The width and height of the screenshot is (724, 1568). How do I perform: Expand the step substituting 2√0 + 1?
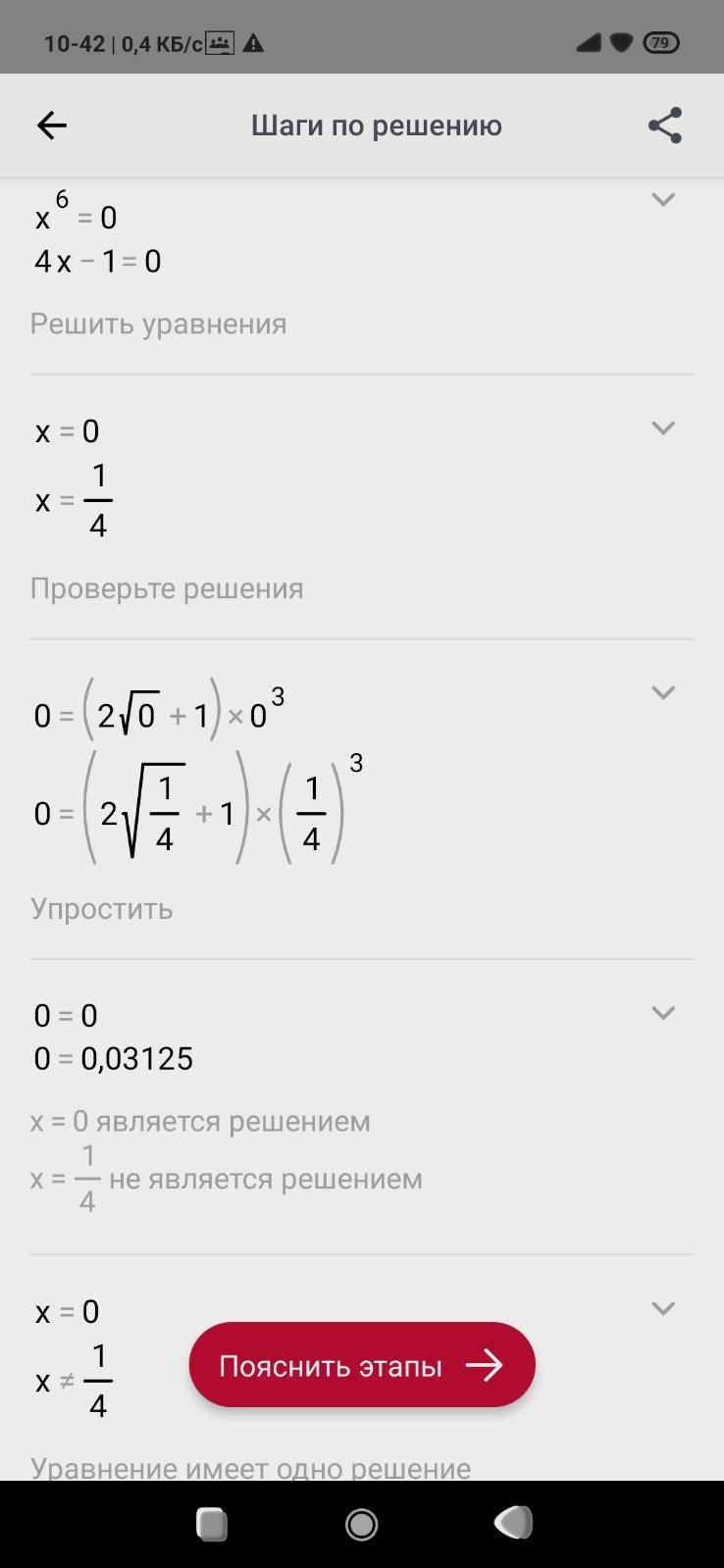(x=663, y=693)
